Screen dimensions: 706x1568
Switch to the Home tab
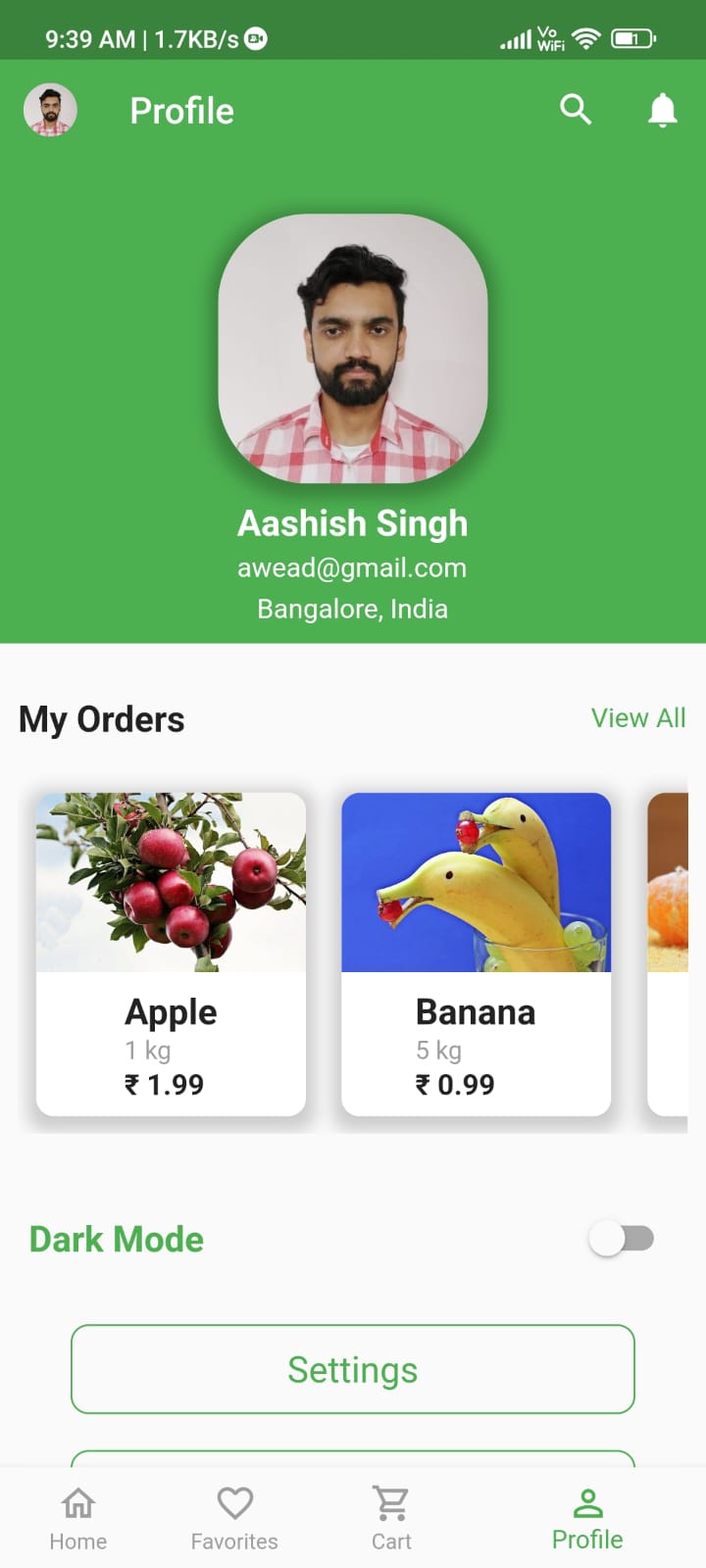78,1518
